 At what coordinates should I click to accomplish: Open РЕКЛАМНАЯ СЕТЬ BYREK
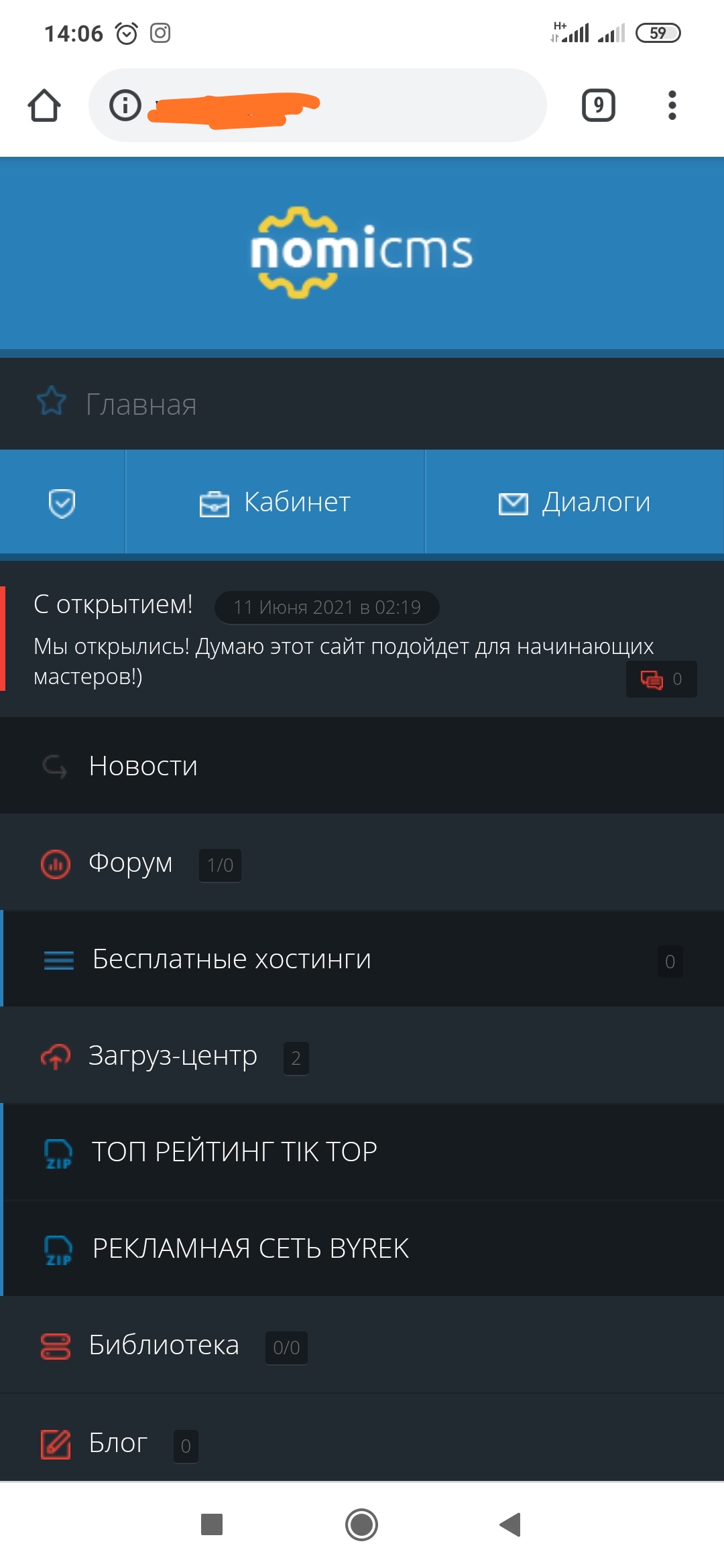pyautogui.click(x=362, y=1248)
